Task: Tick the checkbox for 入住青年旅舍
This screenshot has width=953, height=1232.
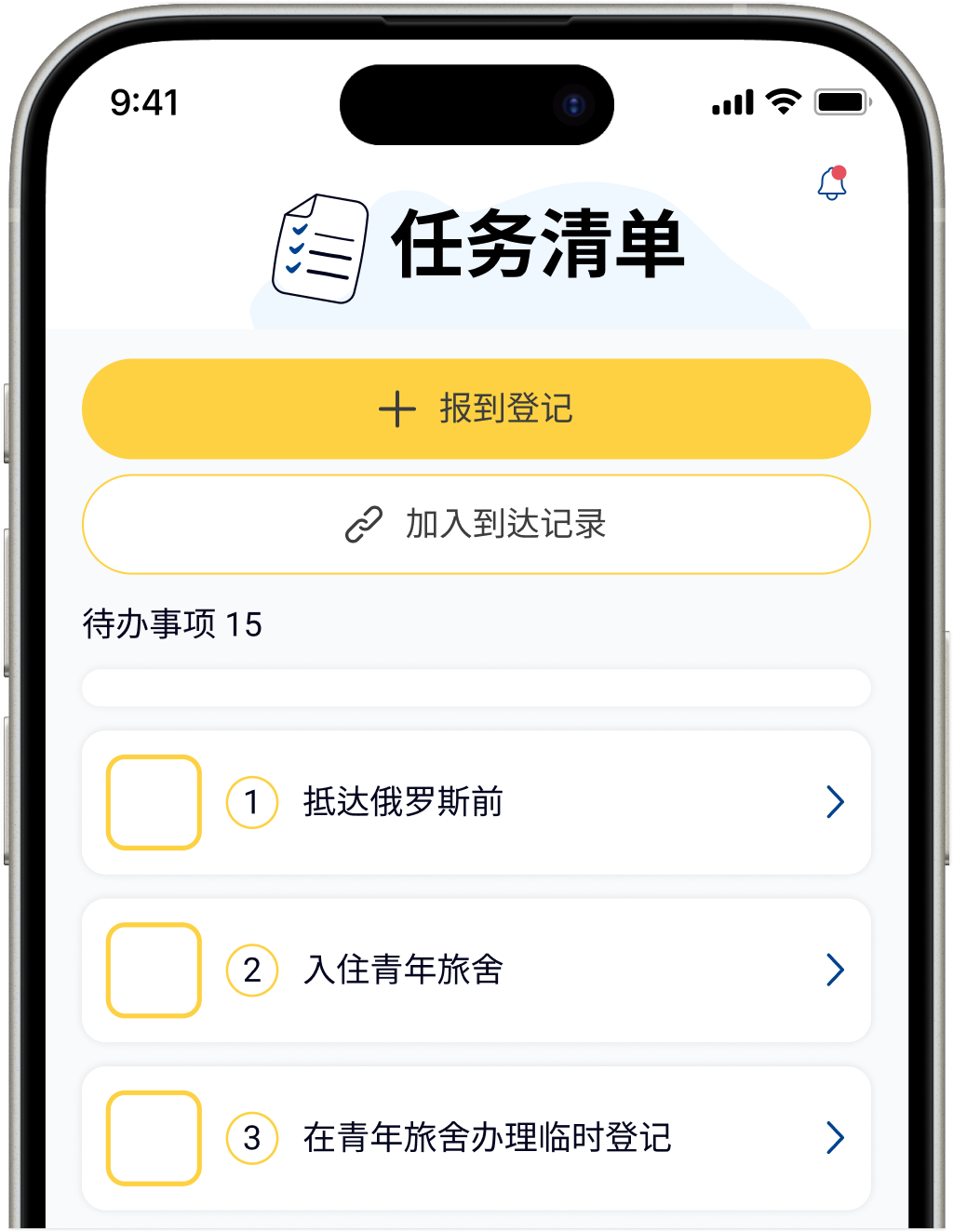Action: [154, 970]
